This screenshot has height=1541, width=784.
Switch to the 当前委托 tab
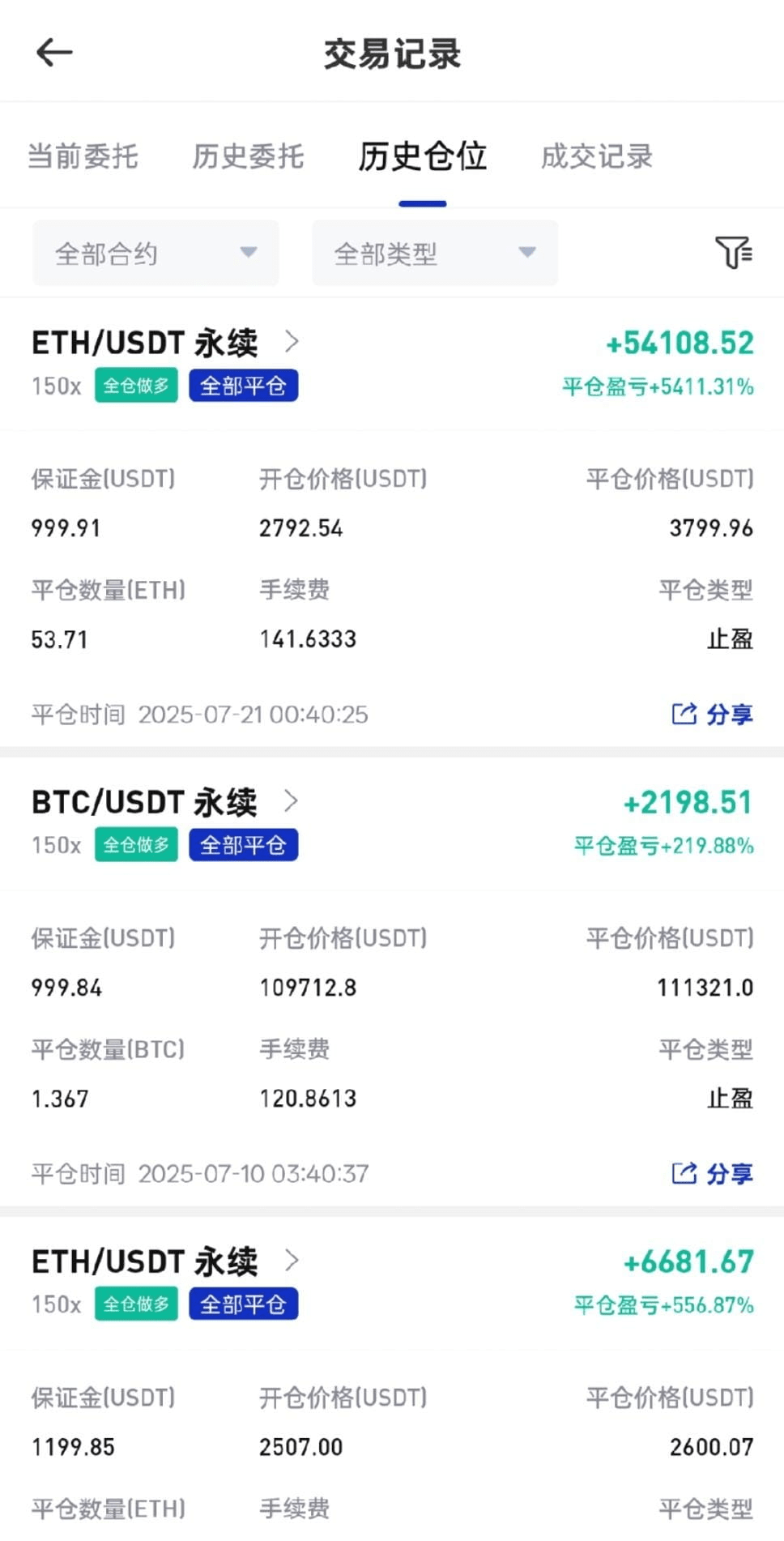[x=83, y=156]
